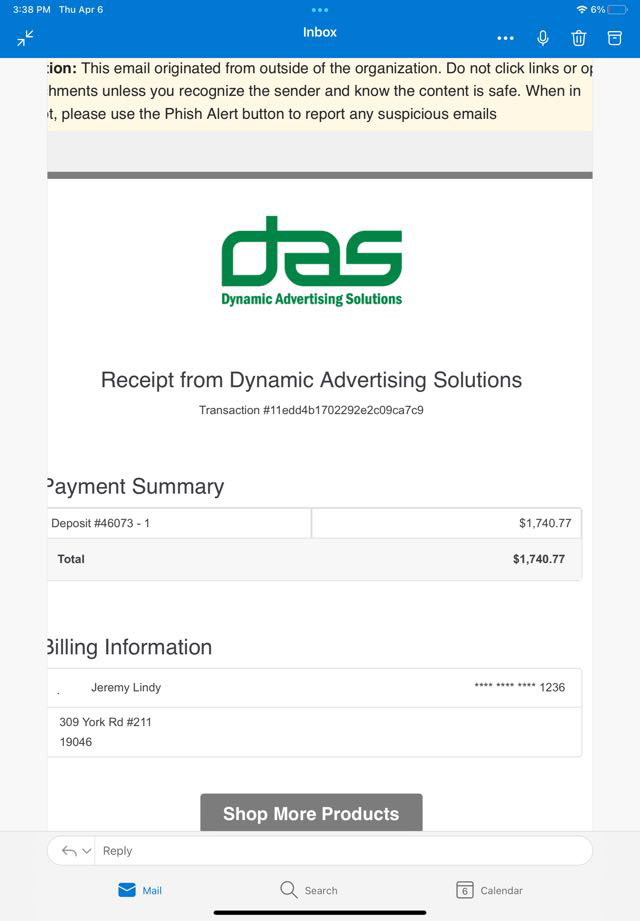Archive this email

click(x=615, y=38)
